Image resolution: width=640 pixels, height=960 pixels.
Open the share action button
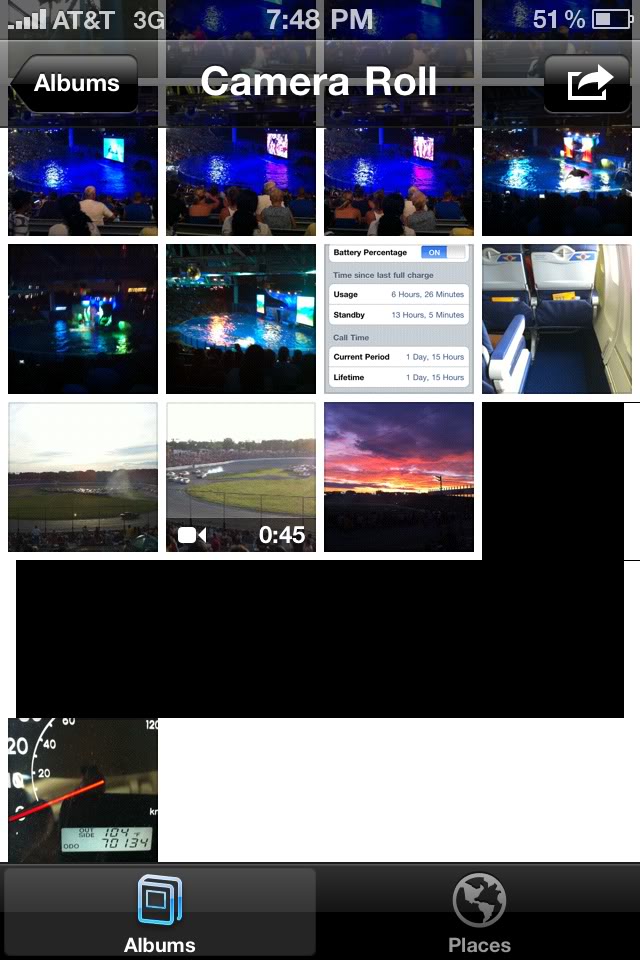(589, 84)
